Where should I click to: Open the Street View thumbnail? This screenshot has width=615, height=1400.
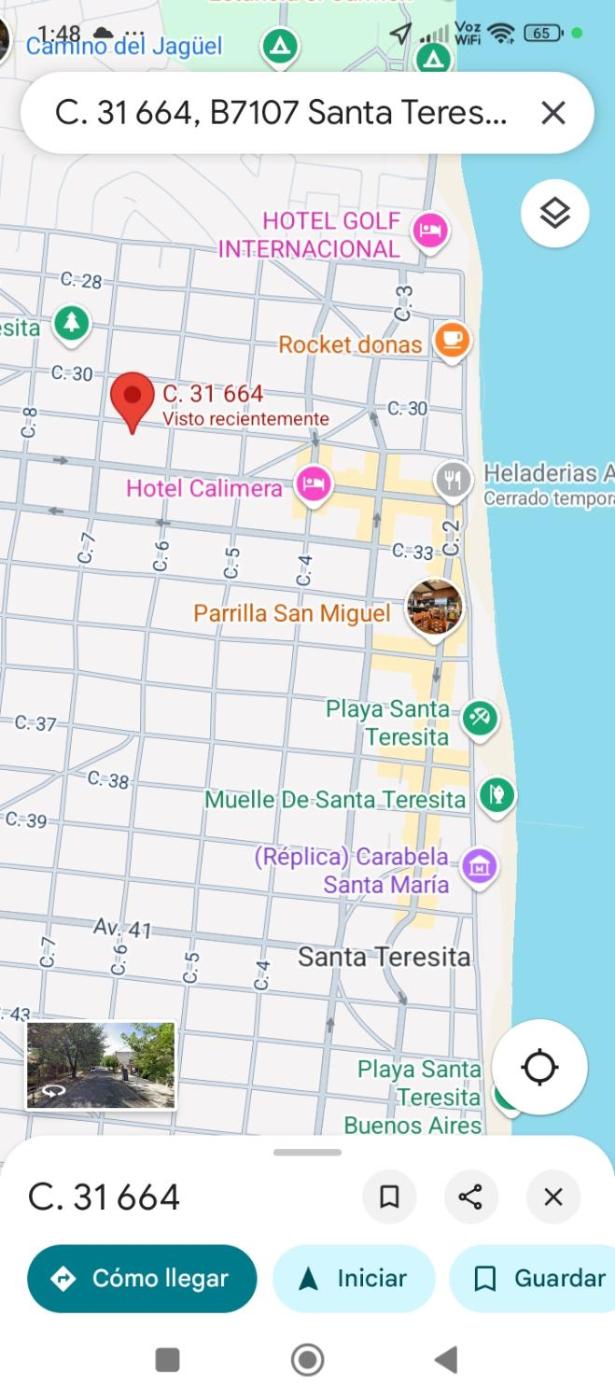[100, 1065]
